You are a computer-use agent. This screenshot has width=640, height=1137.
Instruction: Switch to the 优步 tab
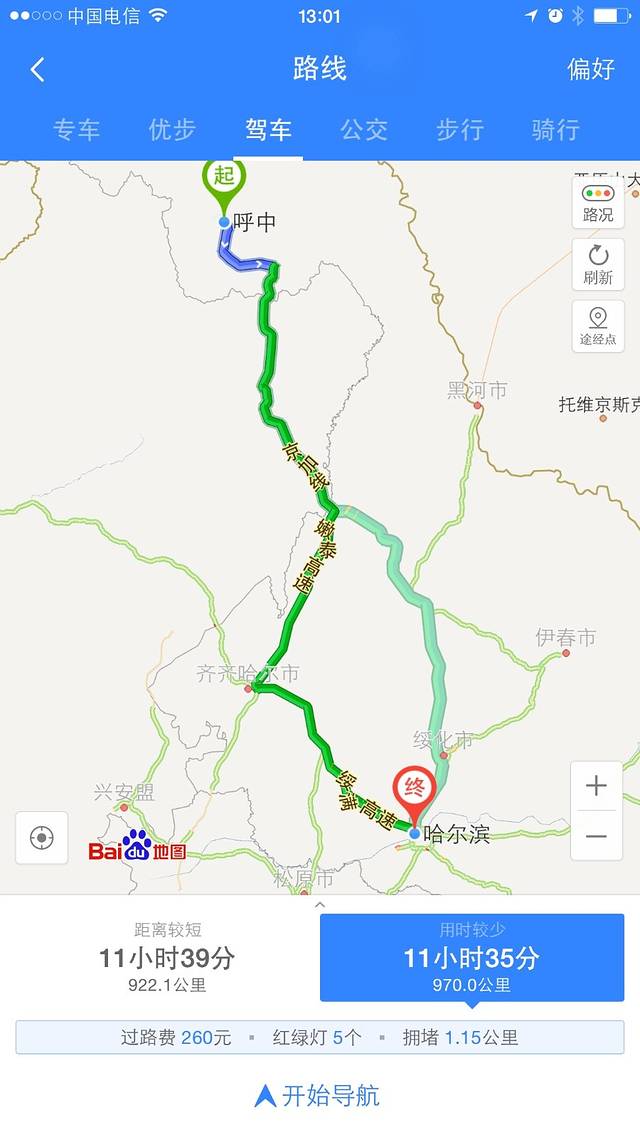pos(172,130)
